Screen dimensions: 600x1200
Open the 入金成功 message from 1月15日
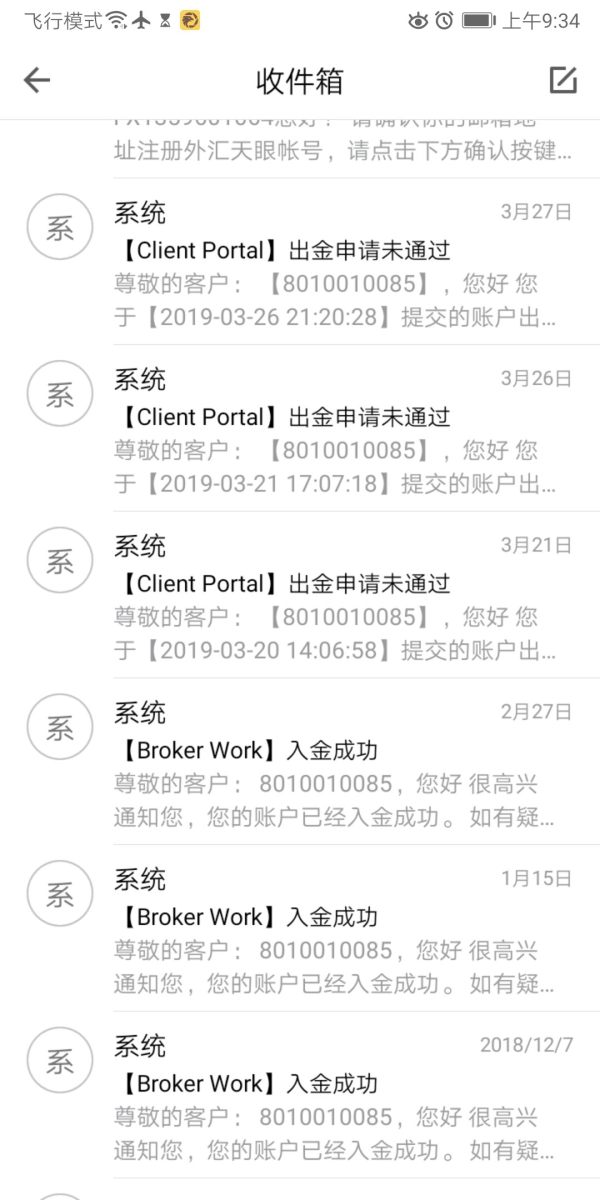pyautogui.click(x=340, y=928)
